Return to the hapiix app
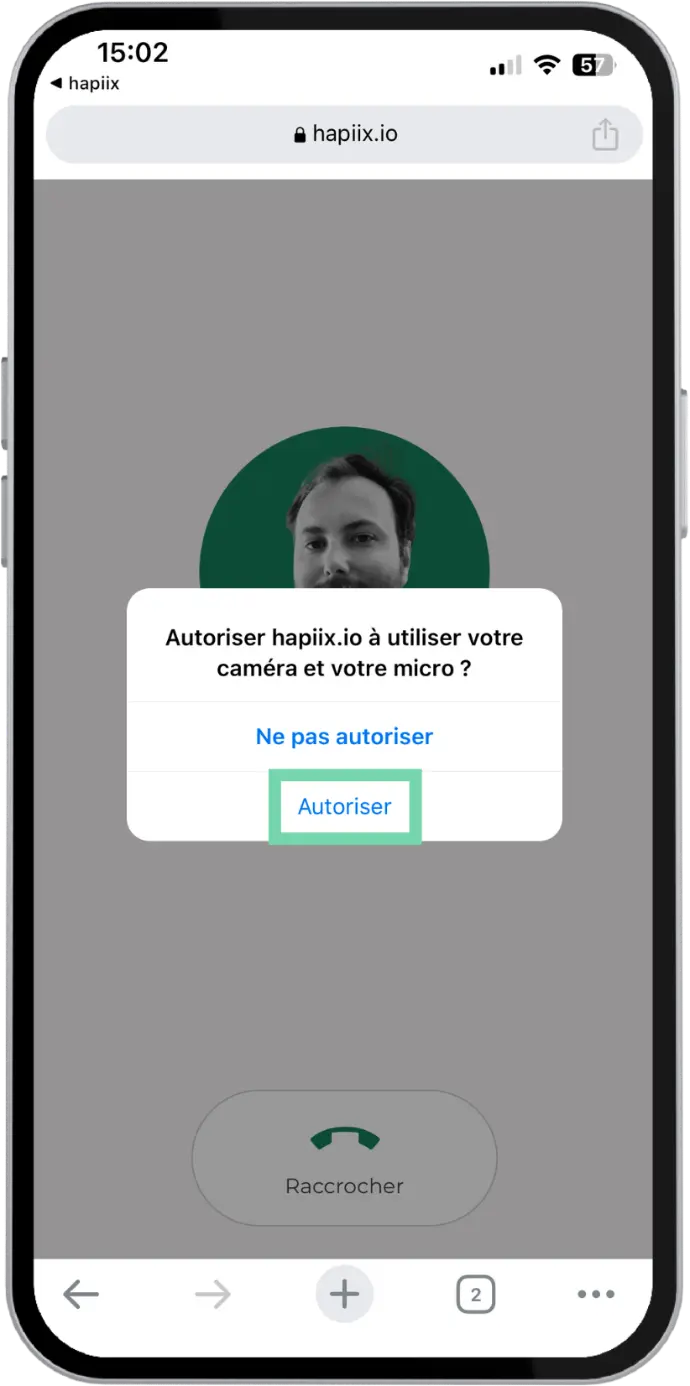The image size is (690, 1386). (x=85, y=84)
